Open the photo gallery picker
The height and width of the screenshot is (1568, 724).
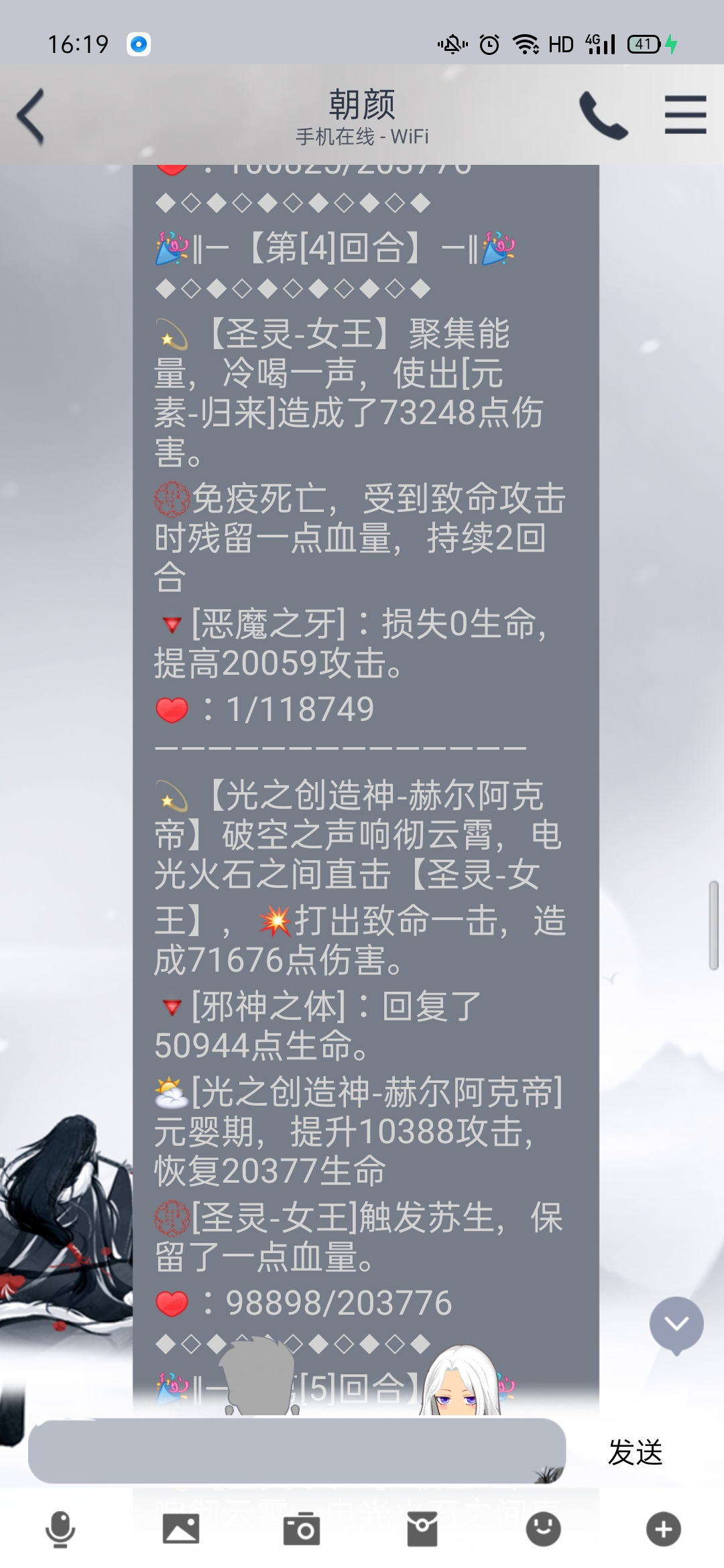click(x=181, y=1529)
